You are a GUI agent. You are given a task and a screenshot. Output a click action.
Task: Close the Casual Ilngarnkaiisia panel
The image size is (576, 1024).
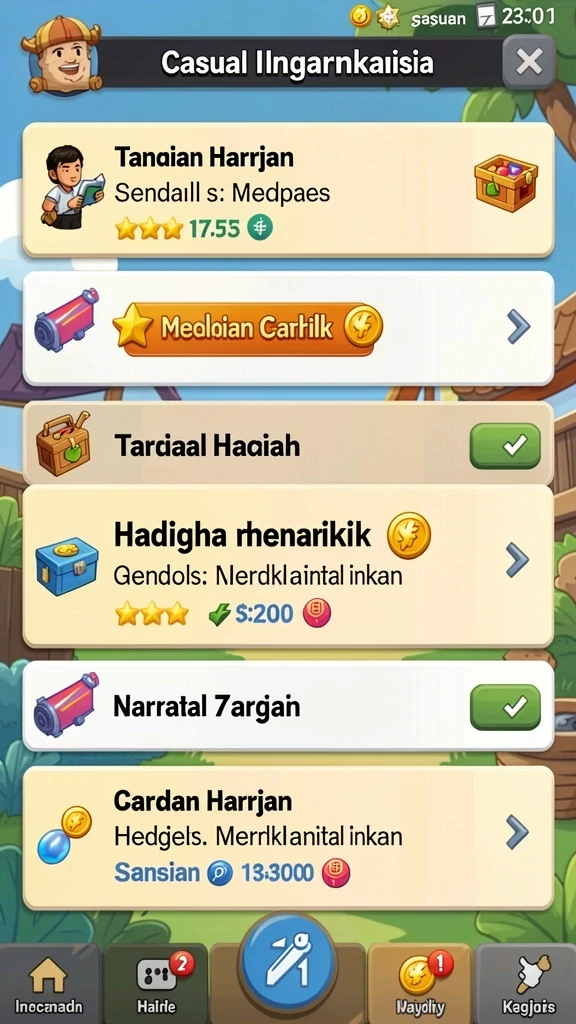click(528, 62)
